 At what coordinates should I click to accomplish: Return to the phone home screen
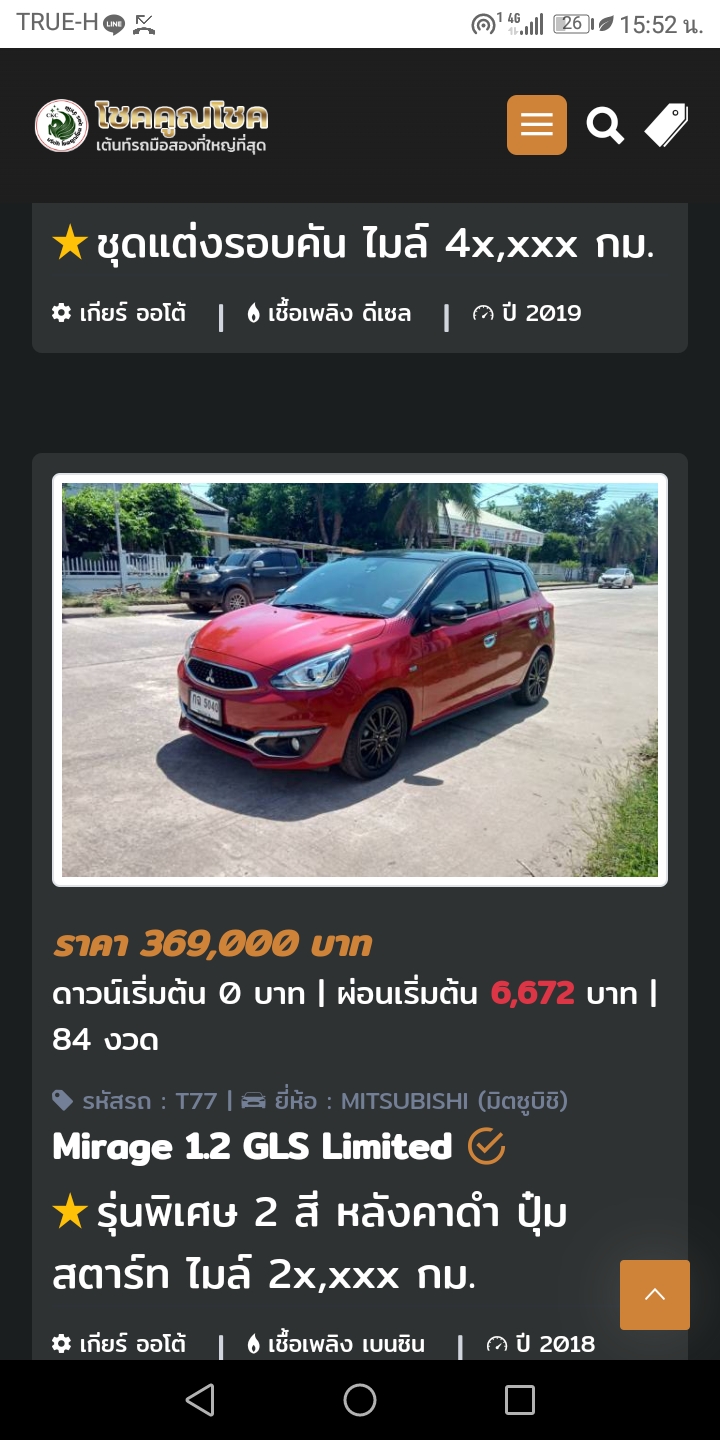click(360, 1400)
